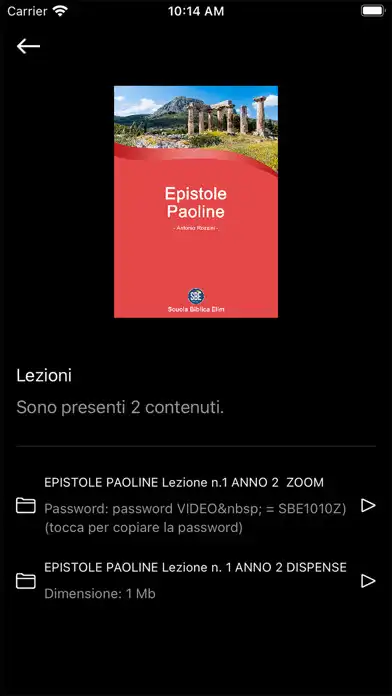Play the ZOOM lesson video
Image resolution: width=392 pixels, height=696 pixels.
(368, 506)
